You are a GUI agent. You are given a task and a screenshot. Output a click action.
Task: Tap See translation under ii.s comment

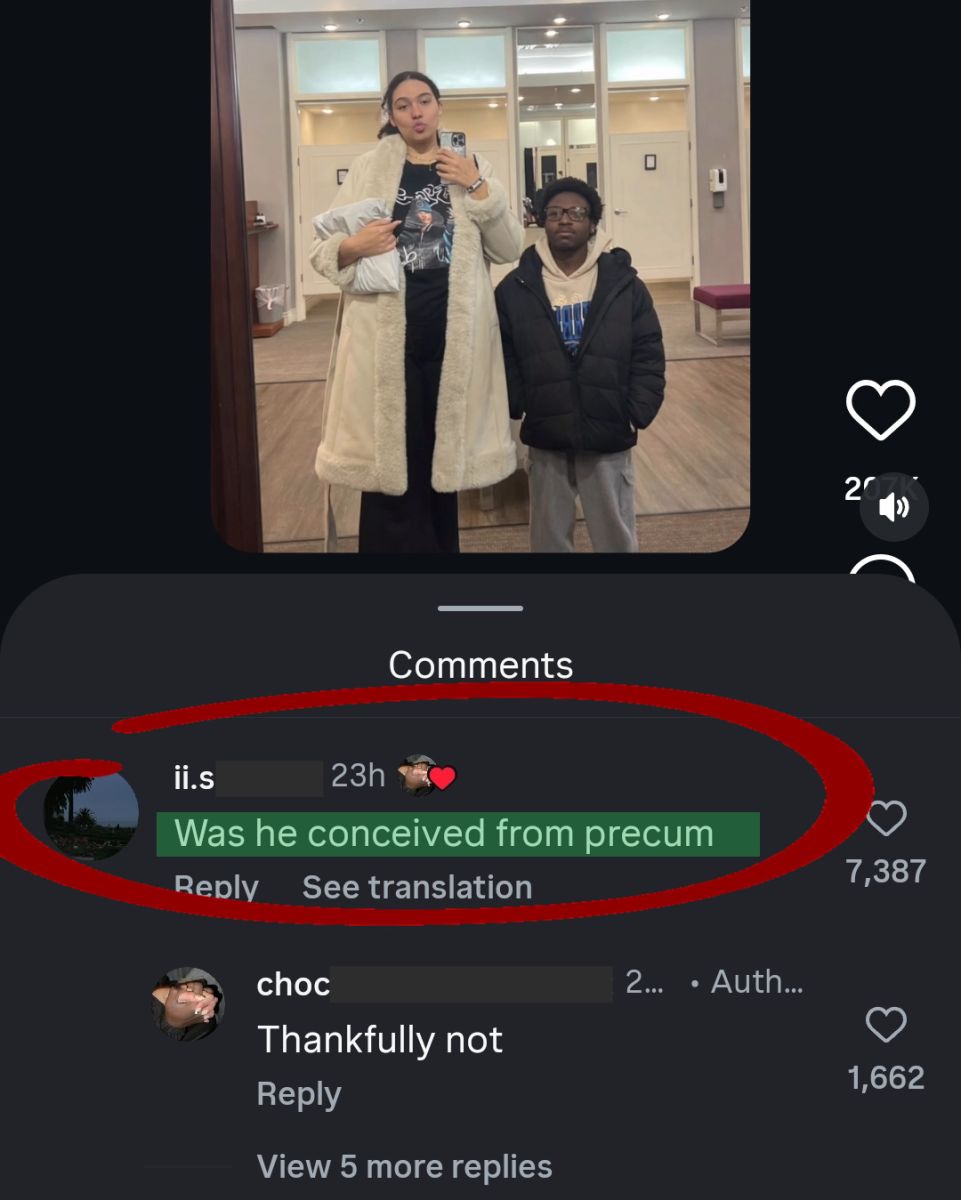tap(417, 887)
